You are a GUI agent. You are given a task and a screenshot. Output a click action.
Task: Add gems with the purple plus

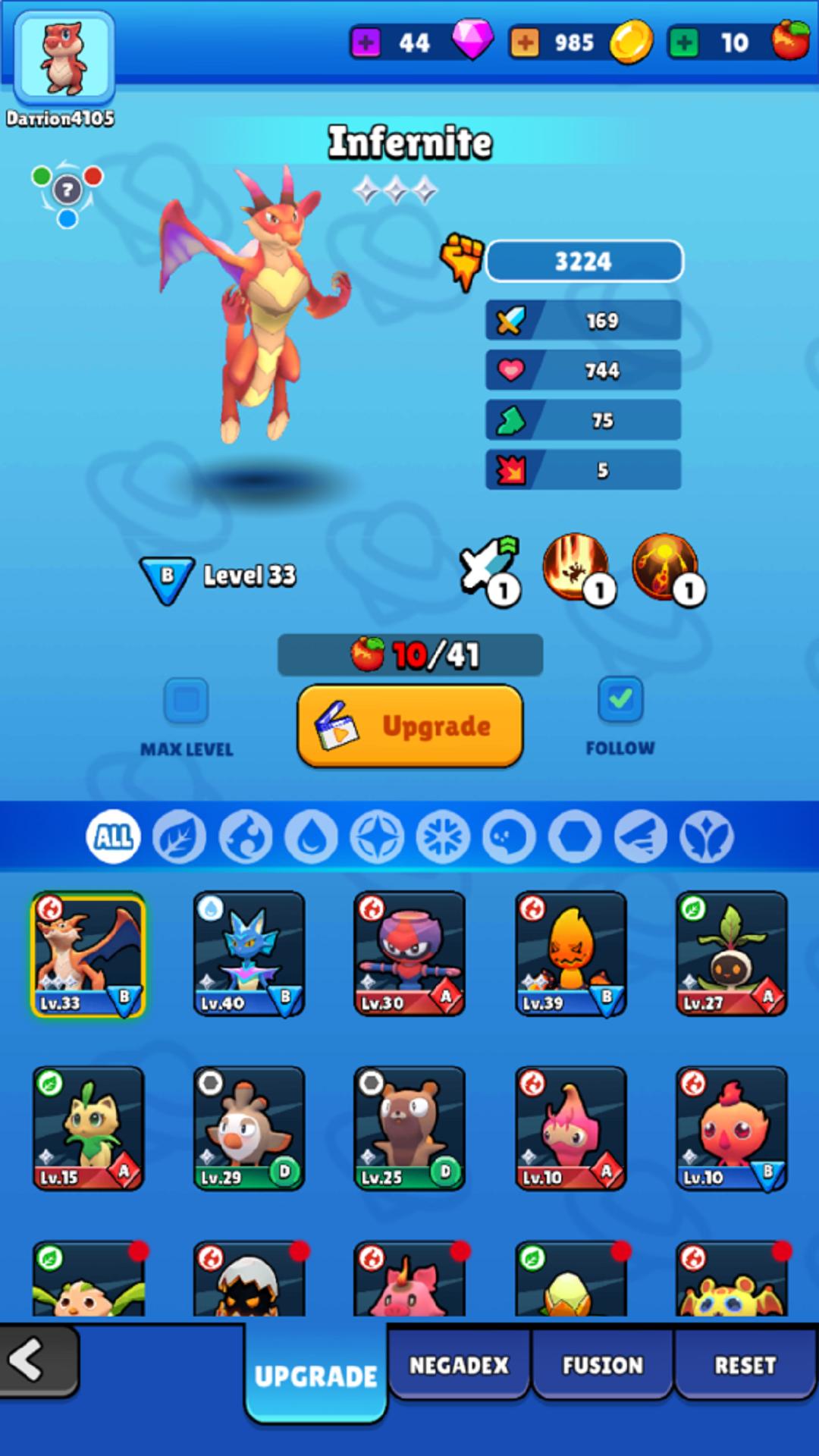click(366, 42)
